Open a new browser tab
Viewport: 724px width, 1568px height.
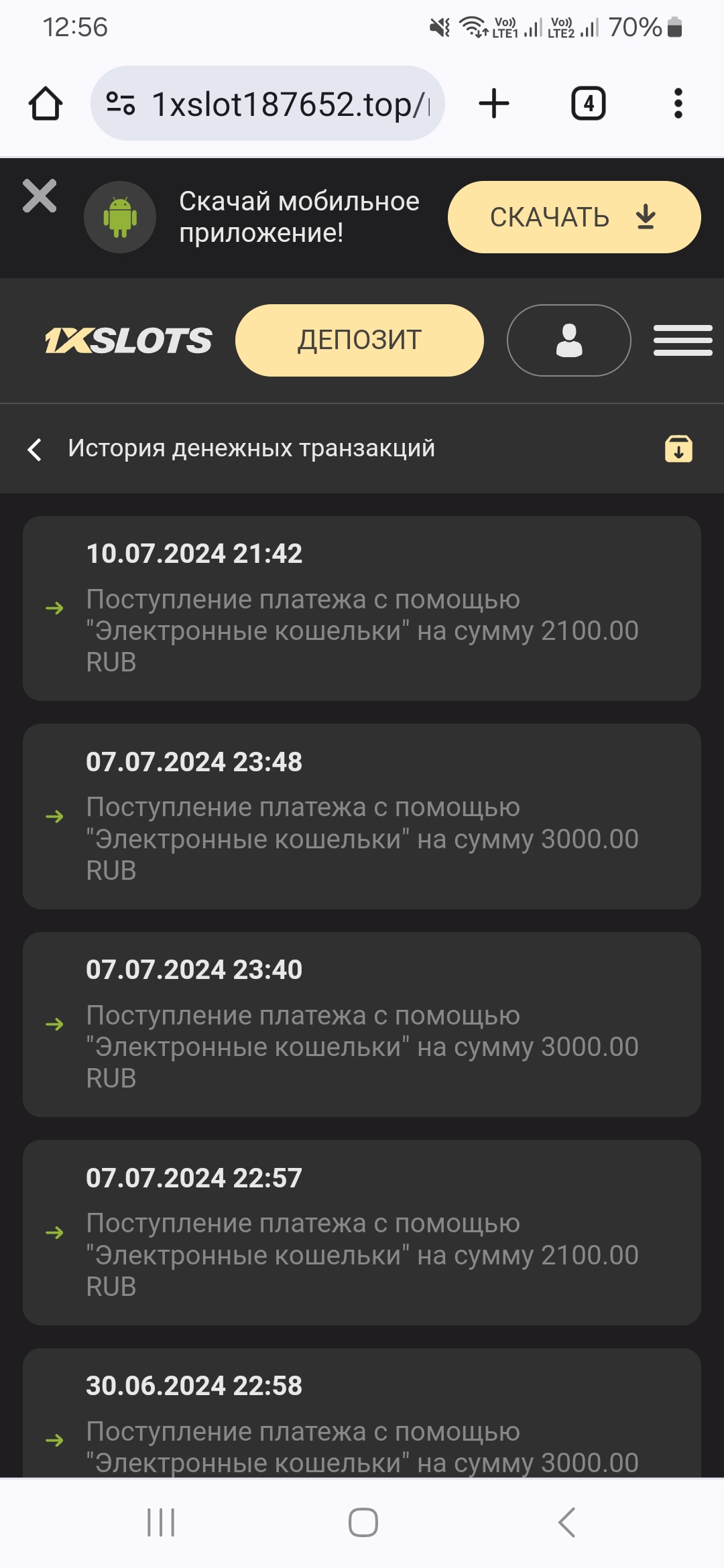point(494,104)
